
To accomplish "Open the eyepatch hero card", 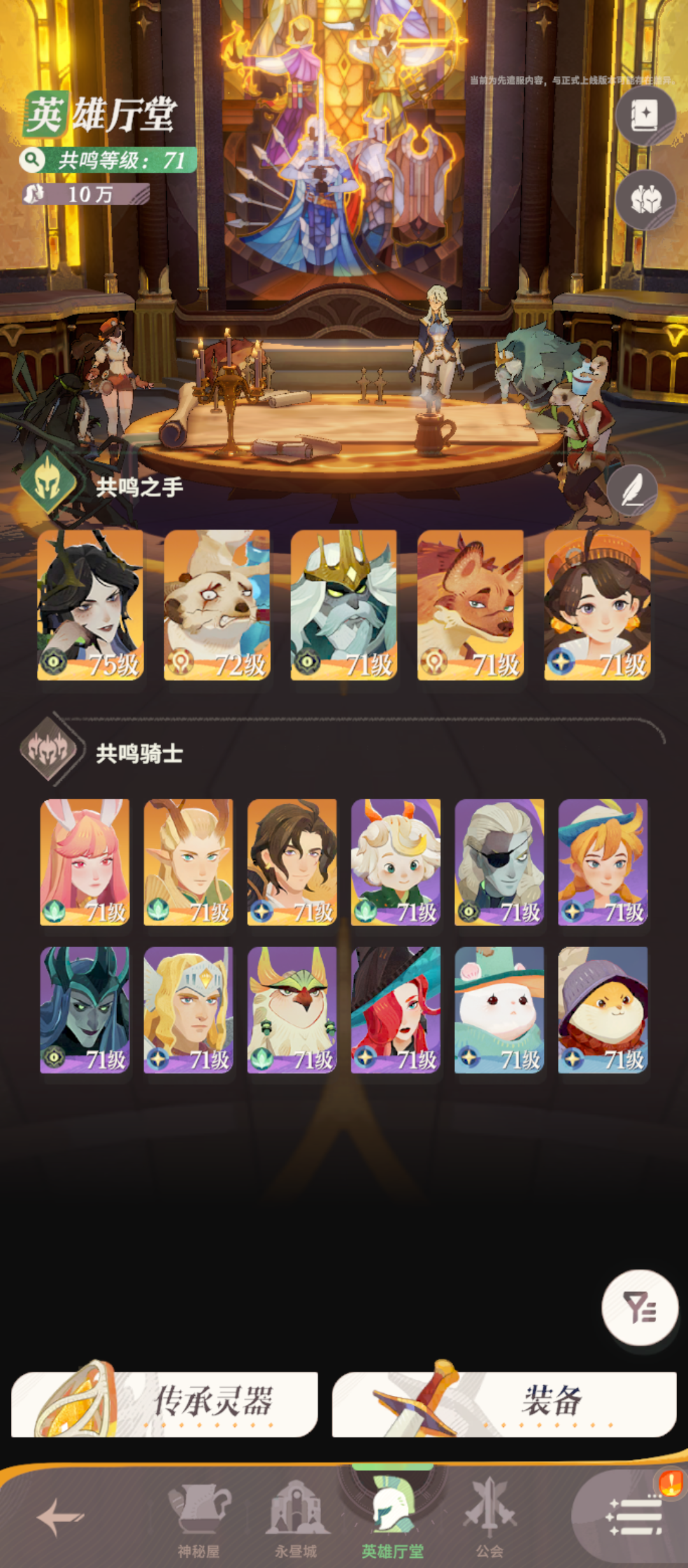I will [x=499, y=862].
